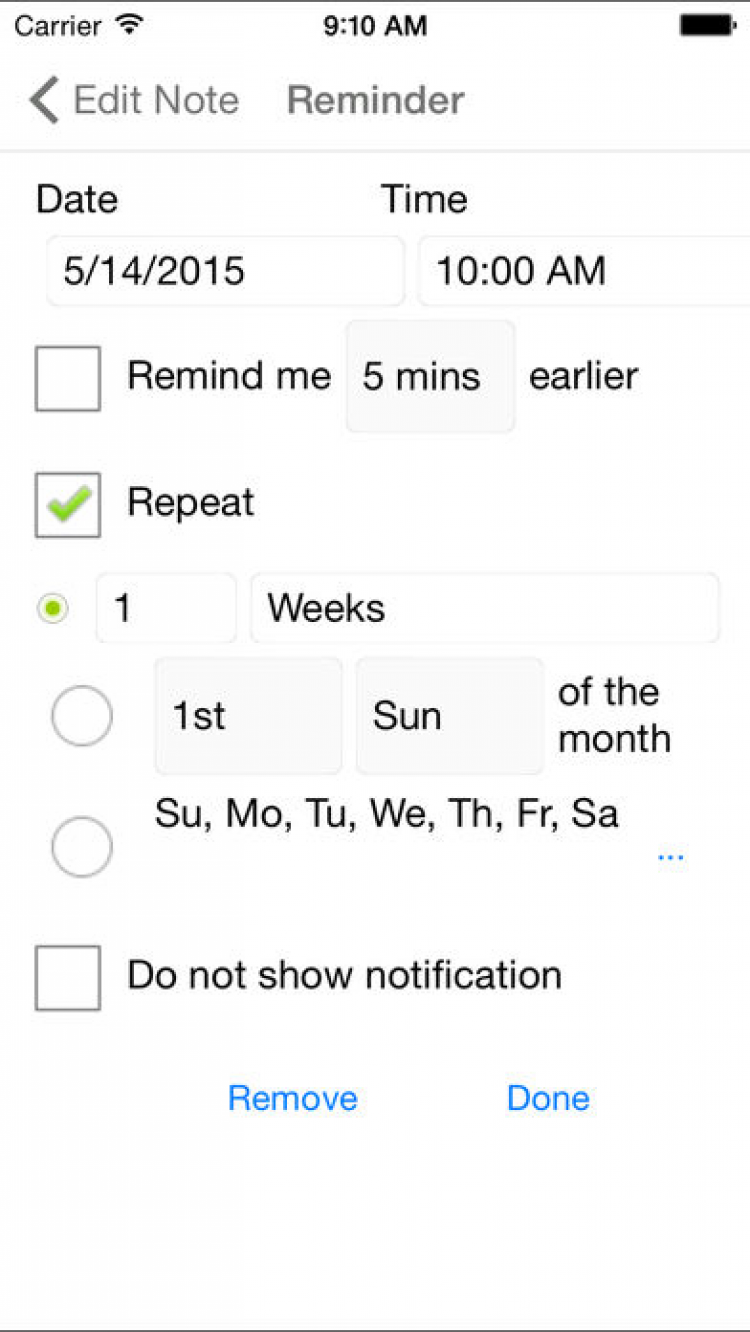
Task: Remove this reminder
Action: 292,1098
